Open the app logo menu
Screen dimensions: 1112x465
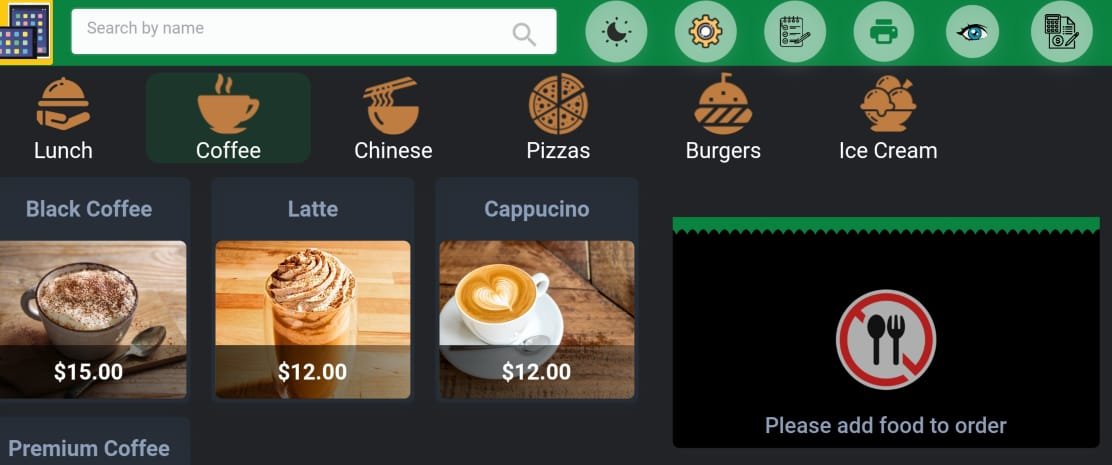pyautogui.click(x=26, y=32)
